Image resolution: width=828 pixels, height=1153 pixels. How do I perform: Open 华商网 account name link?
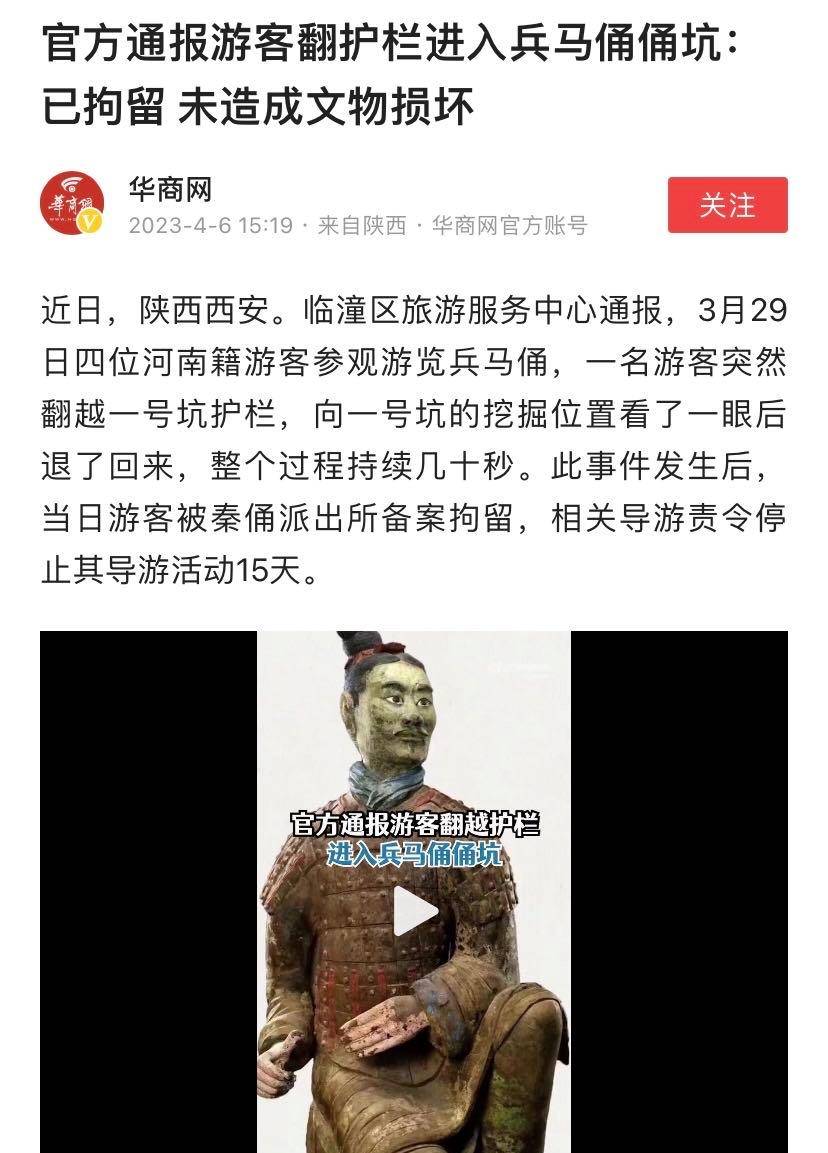tap(170, 188)
